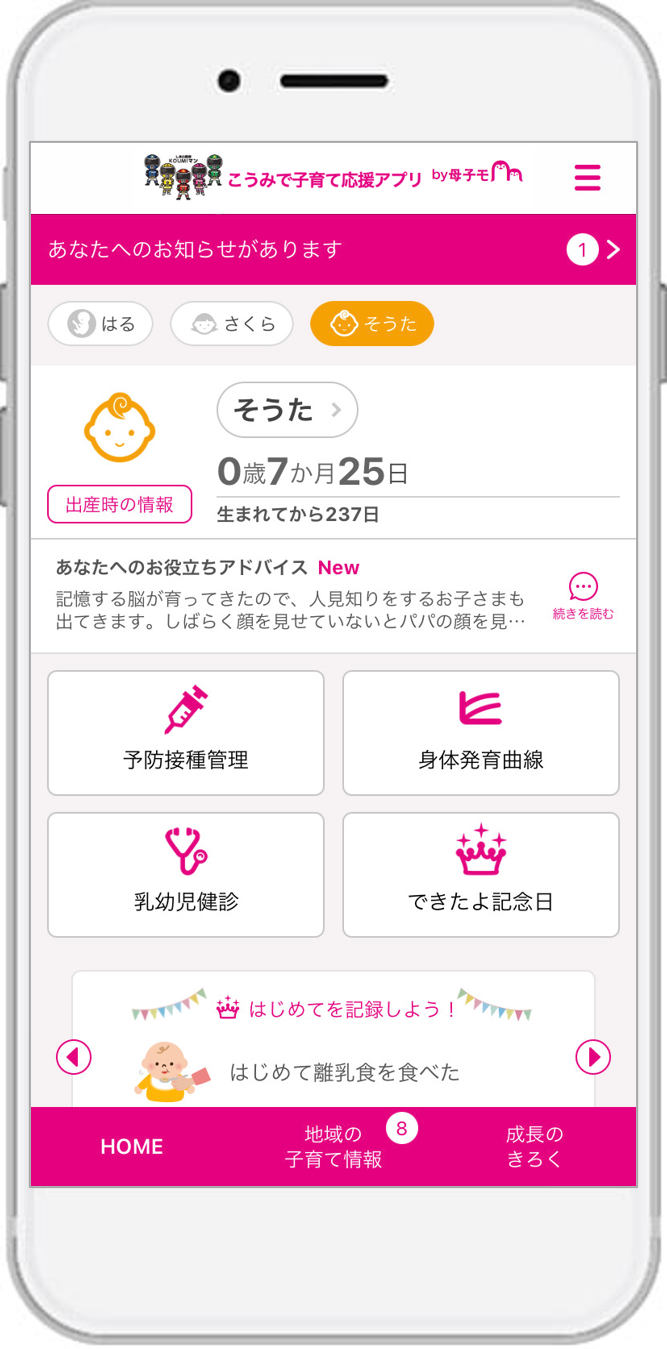View 出産時の情報 birth information
Screen dimensions: 667x1349
[119, 505]
